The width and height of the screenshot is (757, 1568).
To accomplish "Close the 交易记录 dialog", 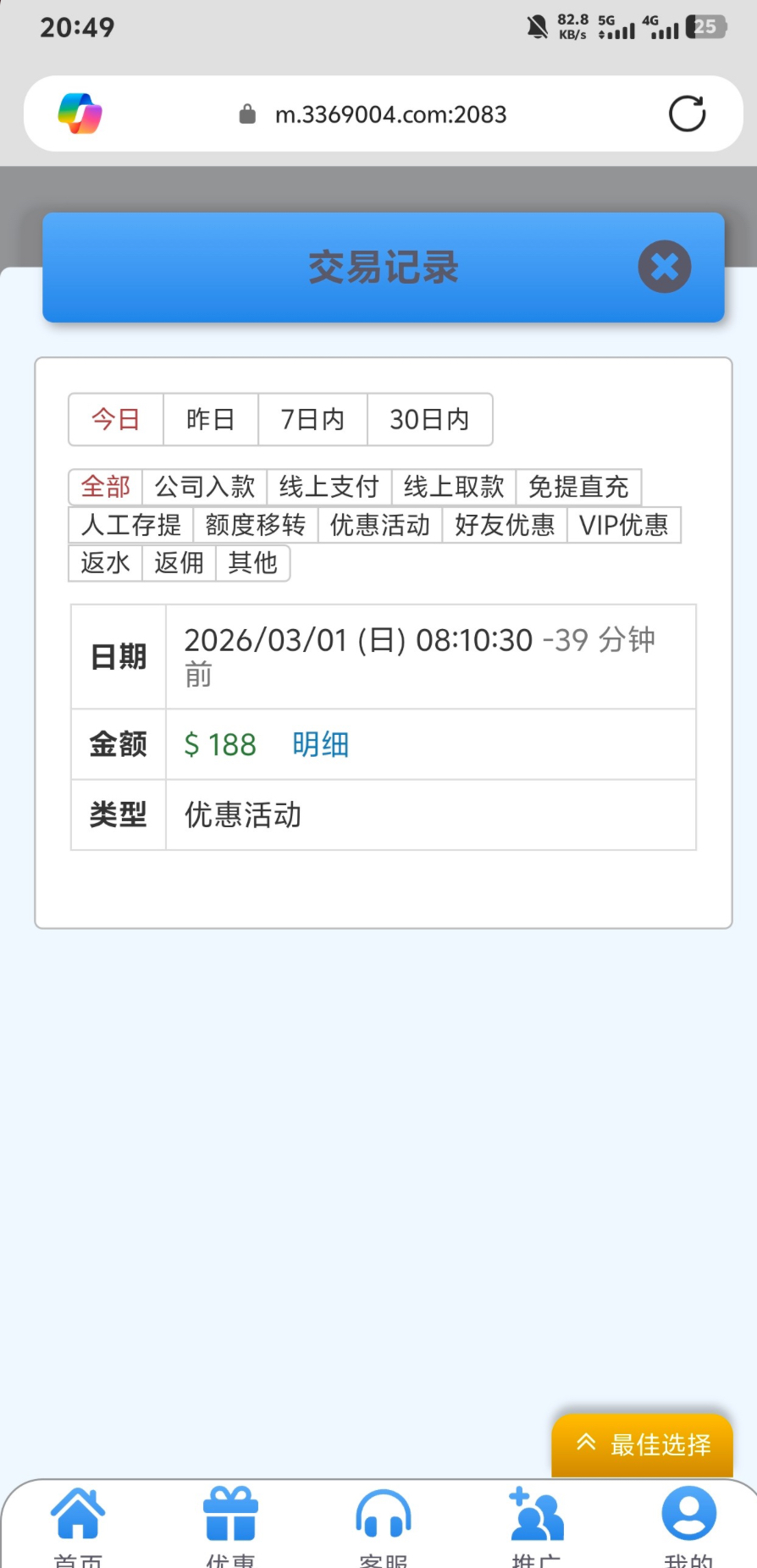I will pyautogui.click(x=665, y=267).
